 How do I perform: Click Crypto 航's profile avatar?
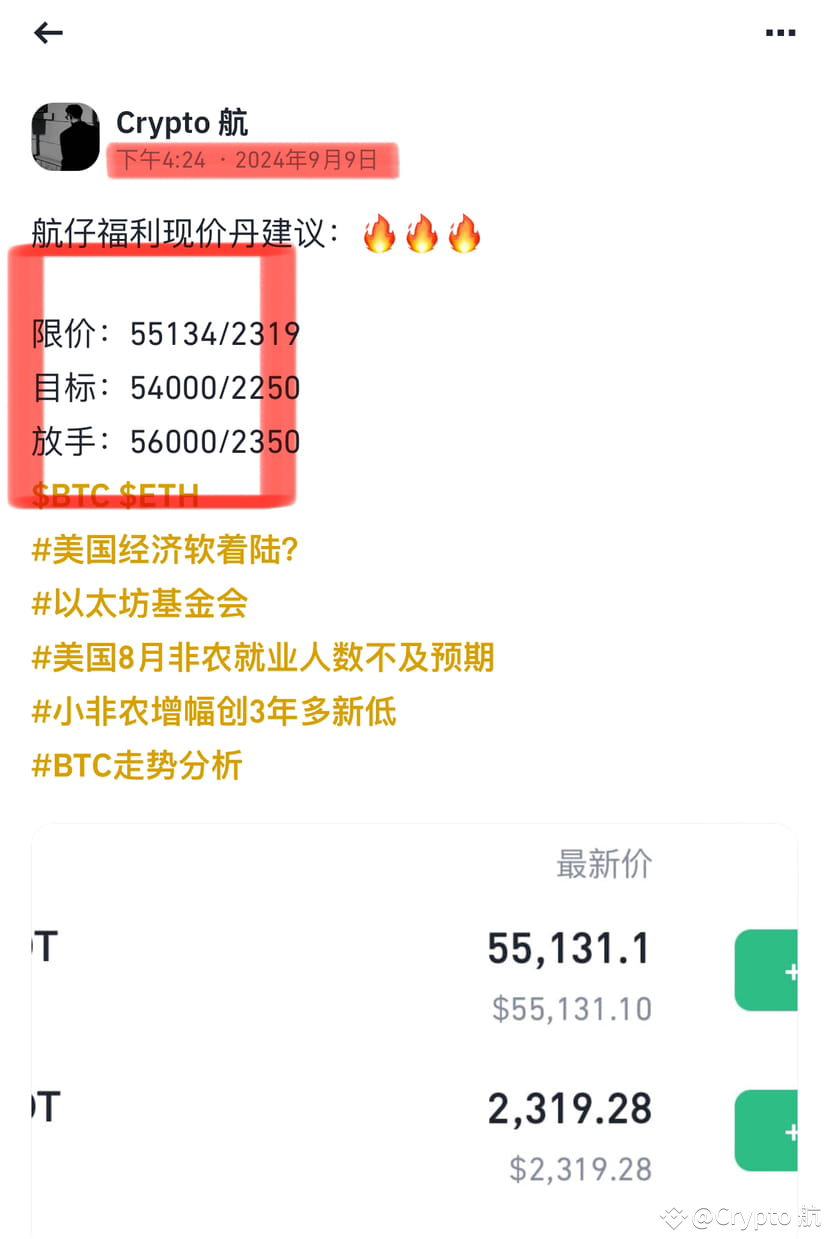point(64,137)
